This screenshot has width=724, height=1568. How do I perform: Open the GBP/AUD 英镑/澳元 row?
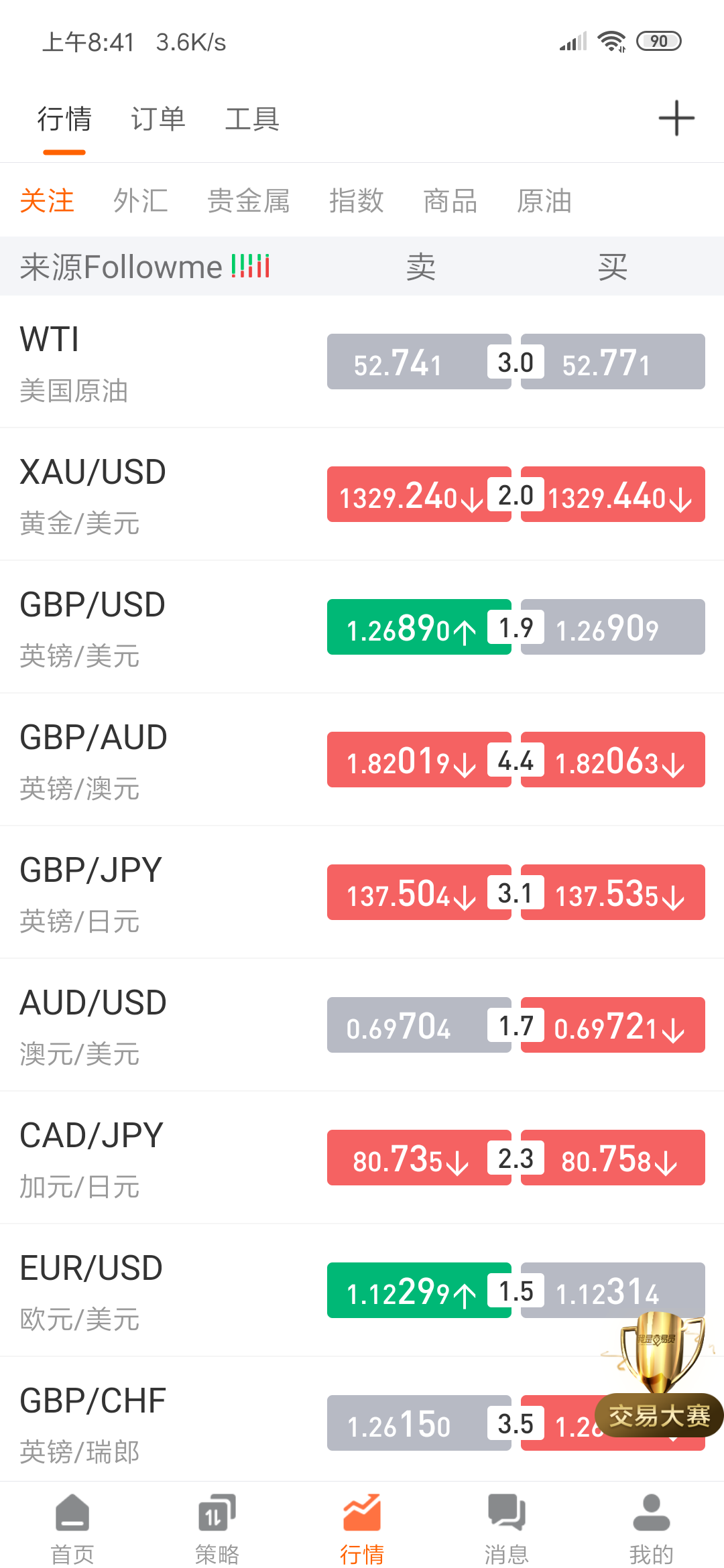point(362,760)
